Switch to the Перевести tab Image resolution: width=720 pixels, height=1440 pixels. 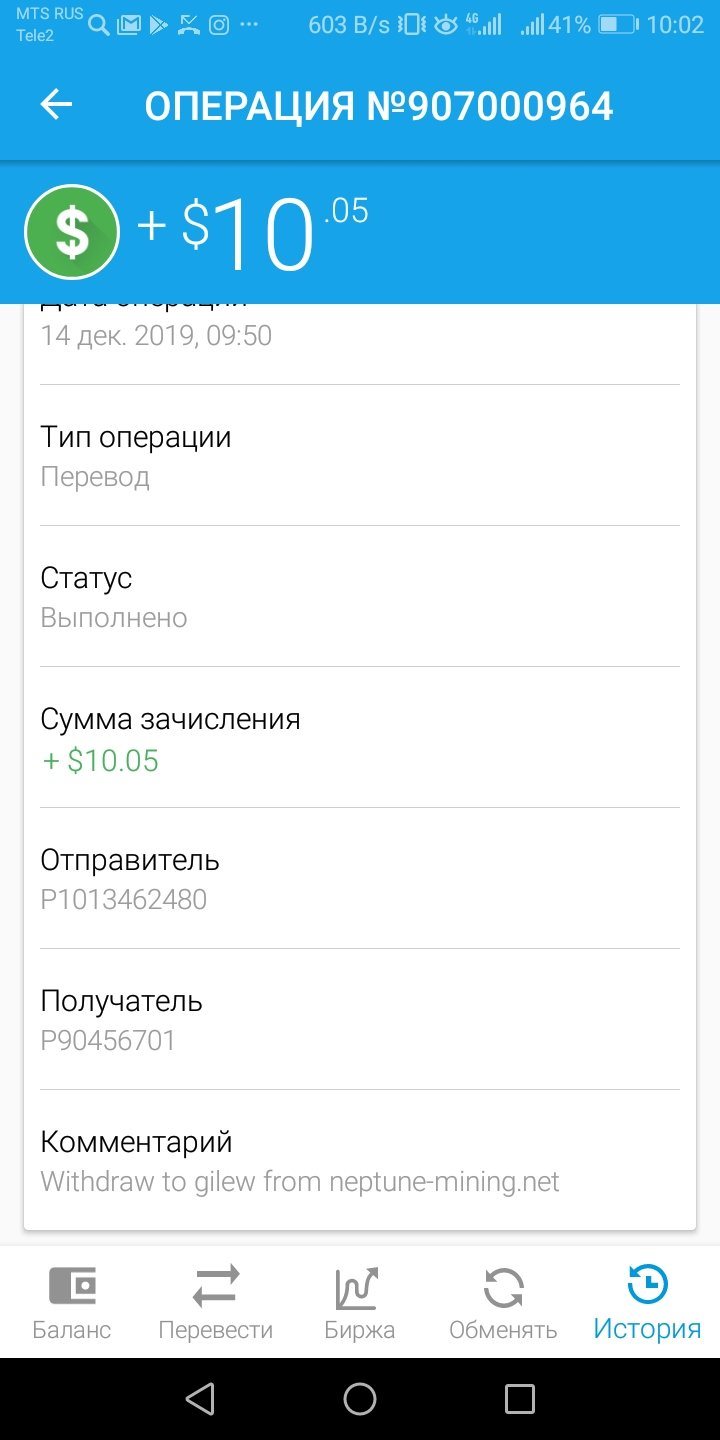[216, 1301]
